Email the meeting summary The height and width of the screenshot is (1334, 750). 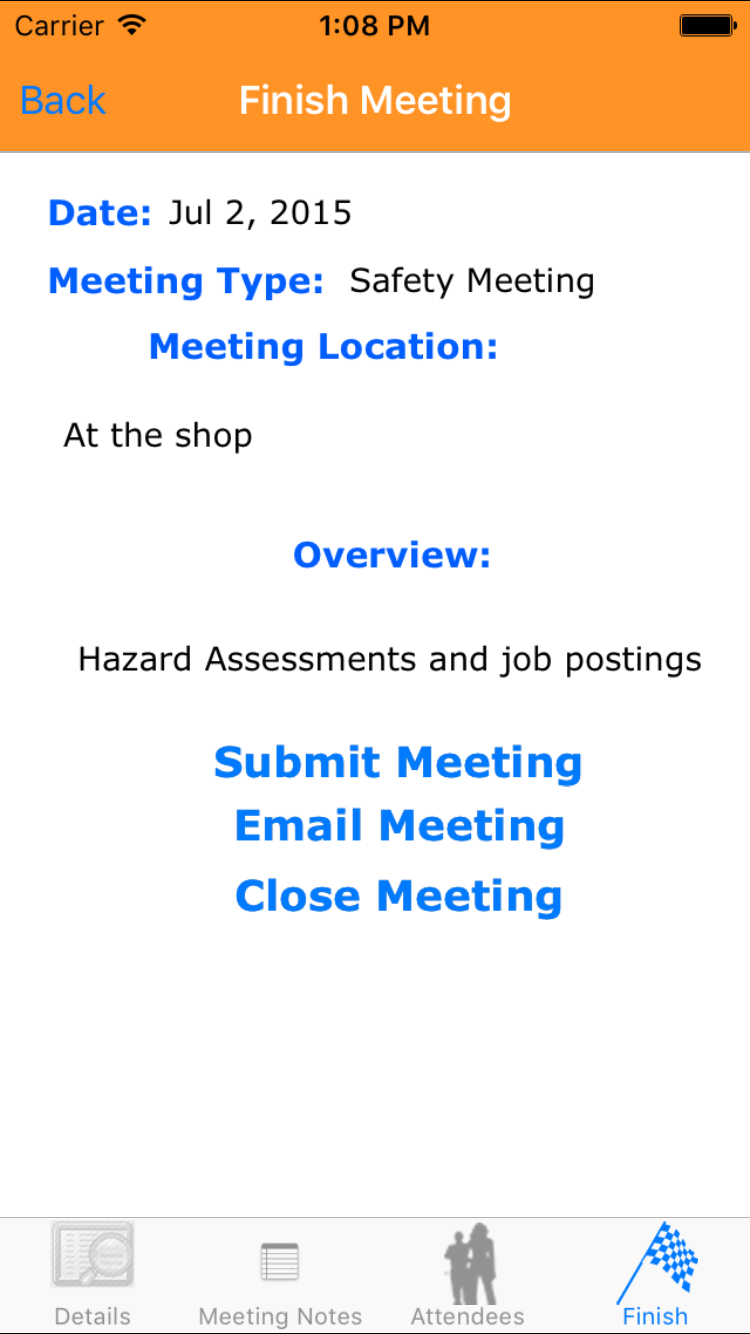[399, 827]
